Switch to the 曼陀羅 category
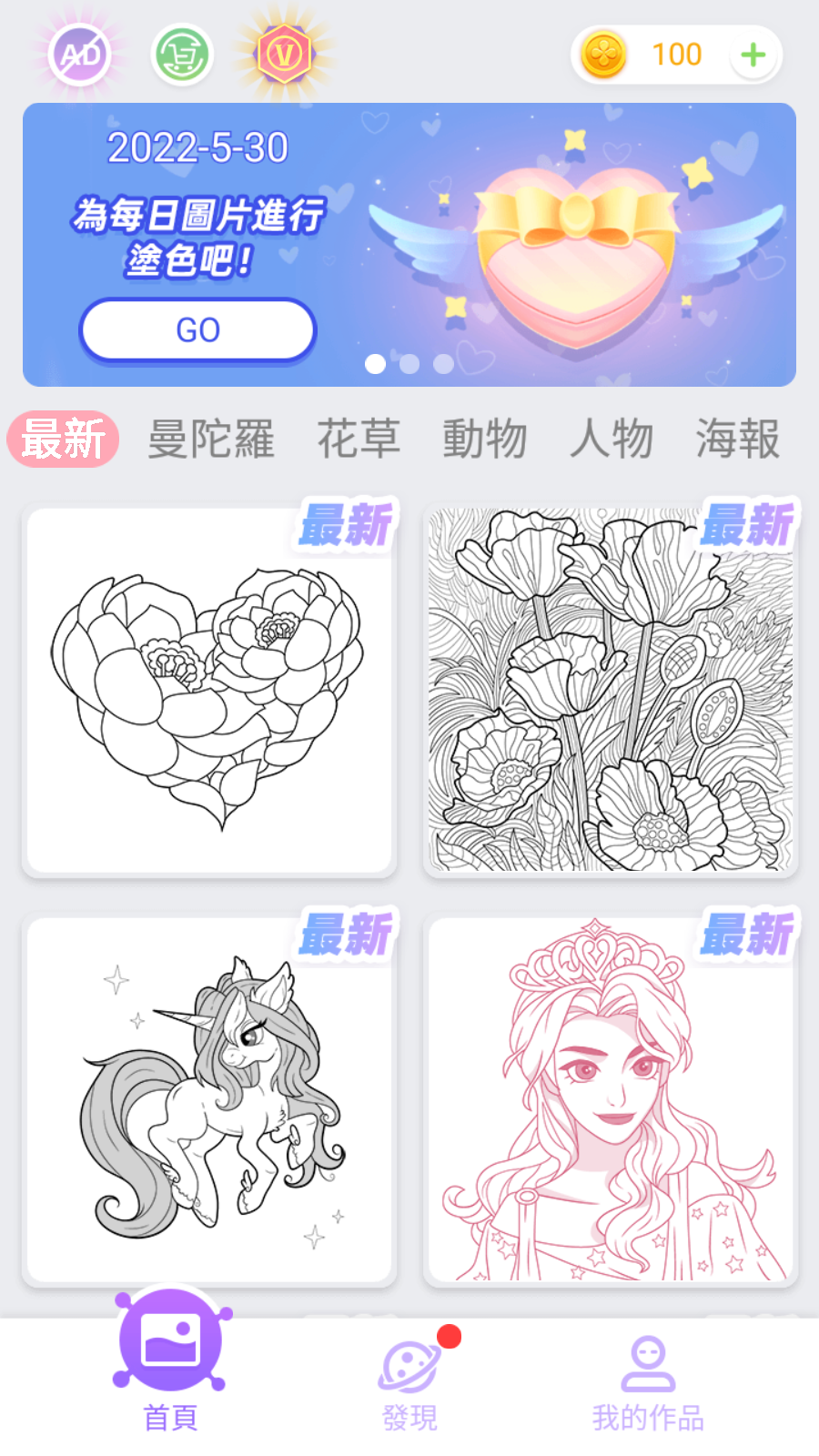Image resolution: width=819 pixels, height=1456 pixels. (211, 440)
